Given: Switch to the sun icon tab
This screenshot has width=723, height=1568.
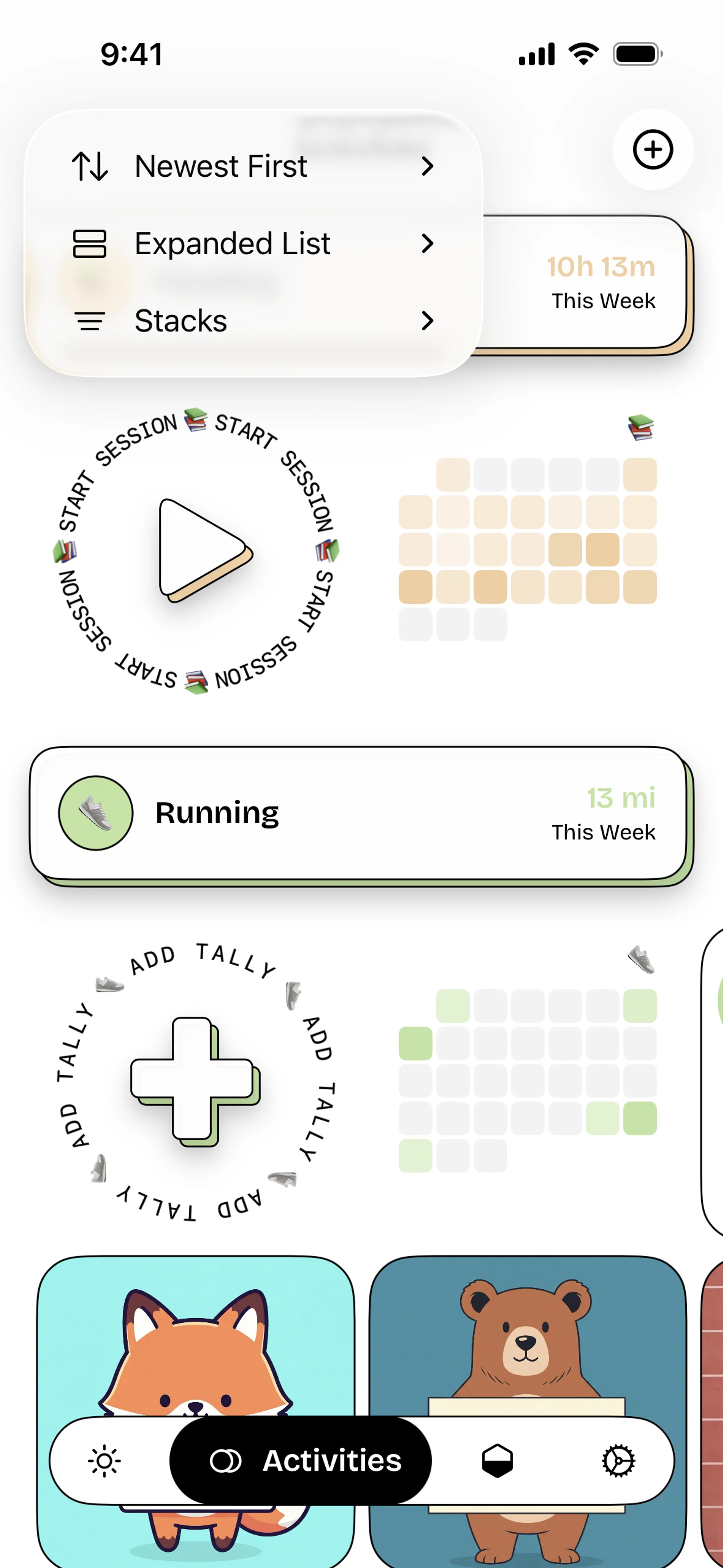Looking at the screenshot, I should 105,1461.
